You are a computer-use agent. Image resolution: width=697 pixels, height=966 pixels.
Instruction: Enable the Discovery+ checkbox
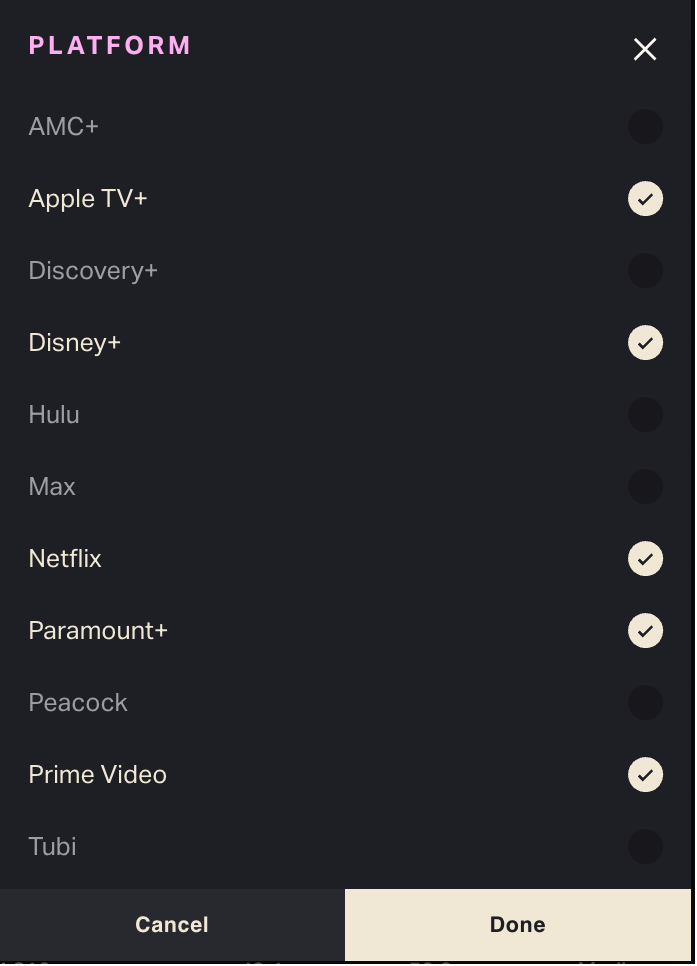[x=645, y=271]
